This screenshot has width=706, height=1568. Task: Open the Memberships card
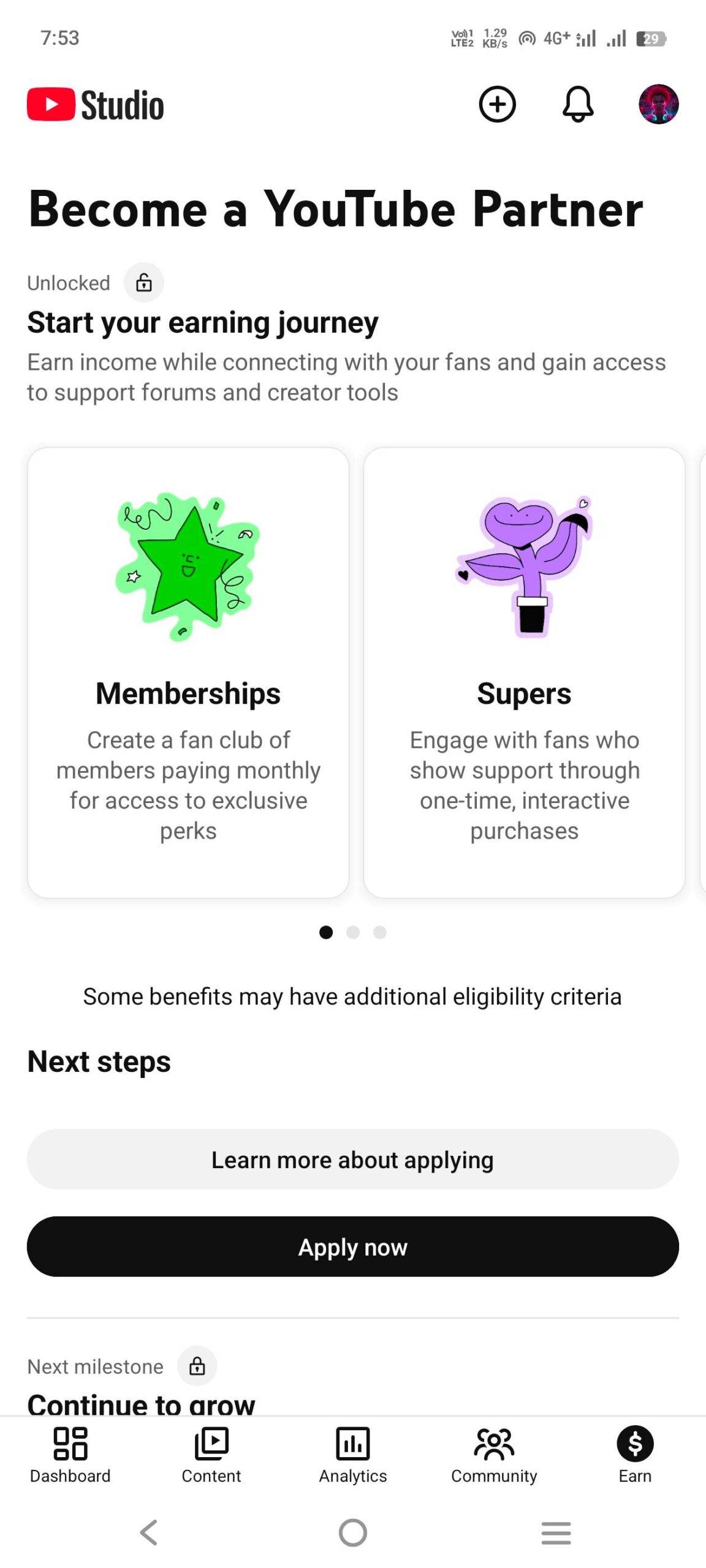[x=188, y=672]
